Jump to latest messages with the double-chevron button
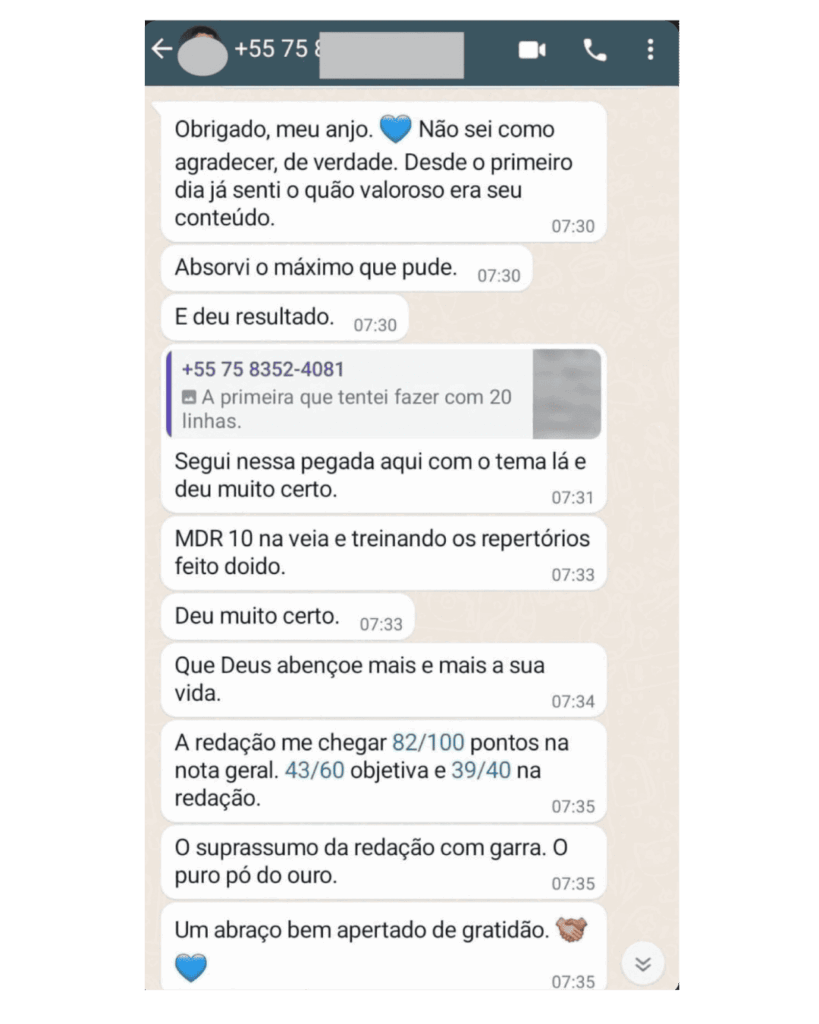 click(x=643, y=963)
